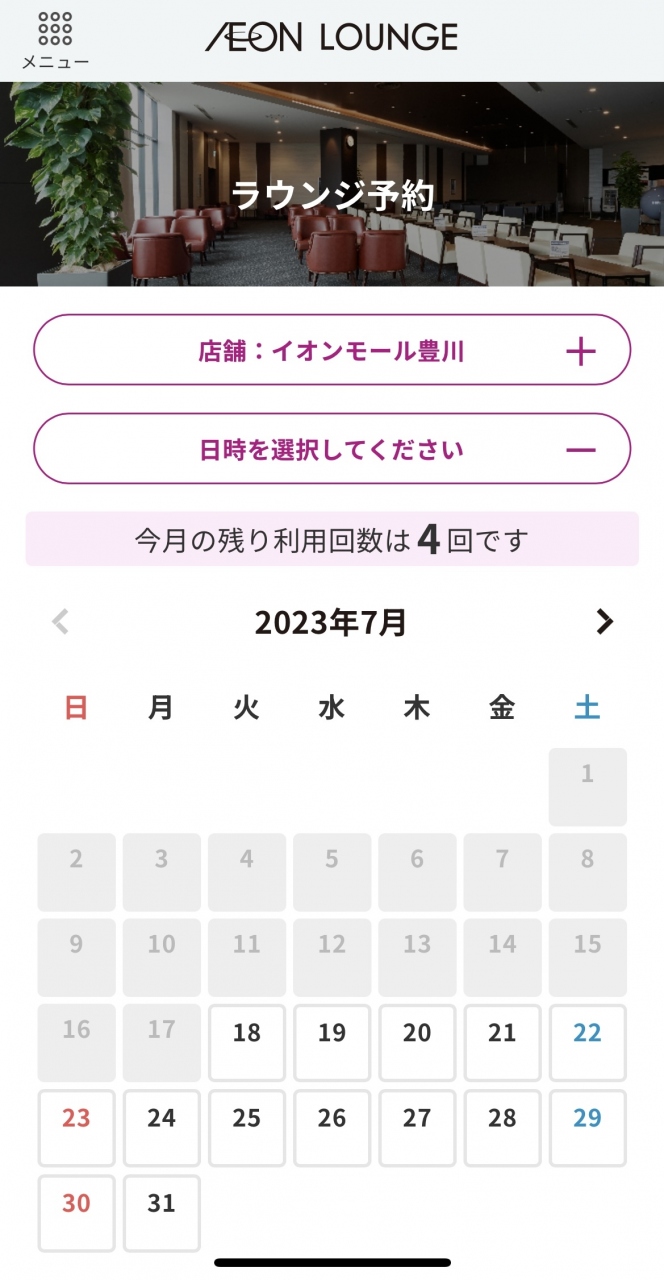Tap Saturday July 22
Image resolution: width=664 pixels, height=1280 pixels.
(587, 1043)
